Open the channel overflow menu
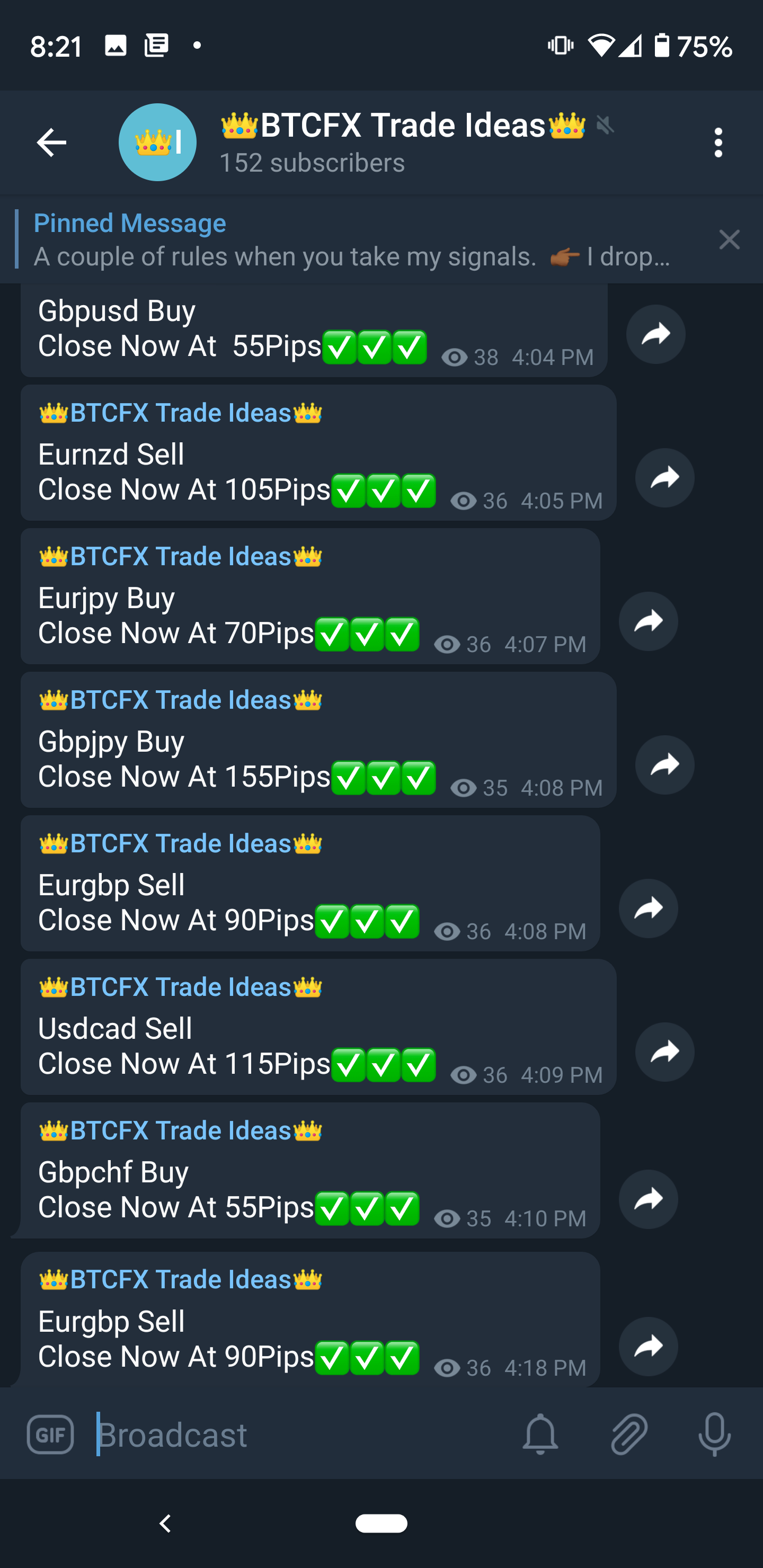Screen dimensions: 763x1568 tap(718, 142)
